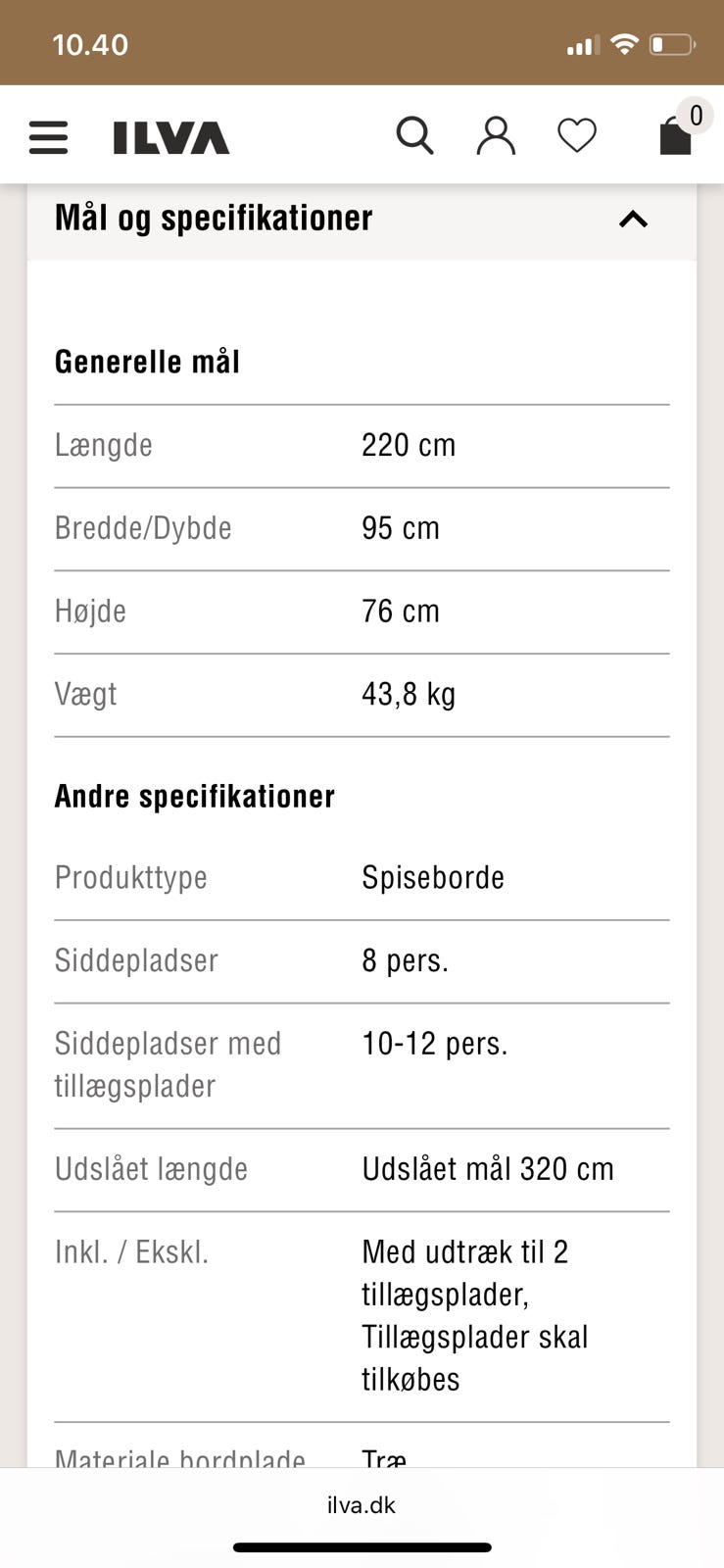Screen dimensions: 724x1568
Task: Tap the Generelle mål heading
Action: click(x=147, y=362)
